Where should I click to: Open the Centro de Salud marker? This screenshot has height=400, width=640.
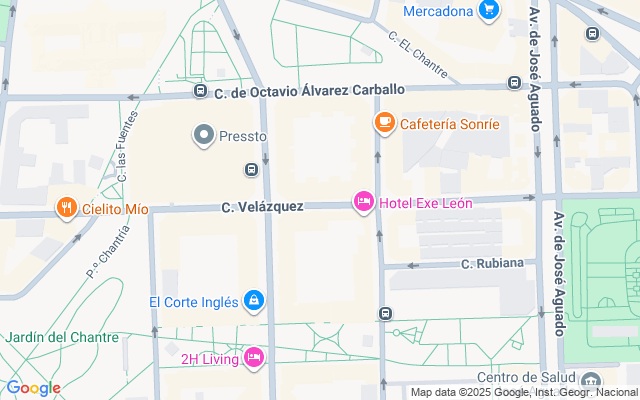pos(591,381)
